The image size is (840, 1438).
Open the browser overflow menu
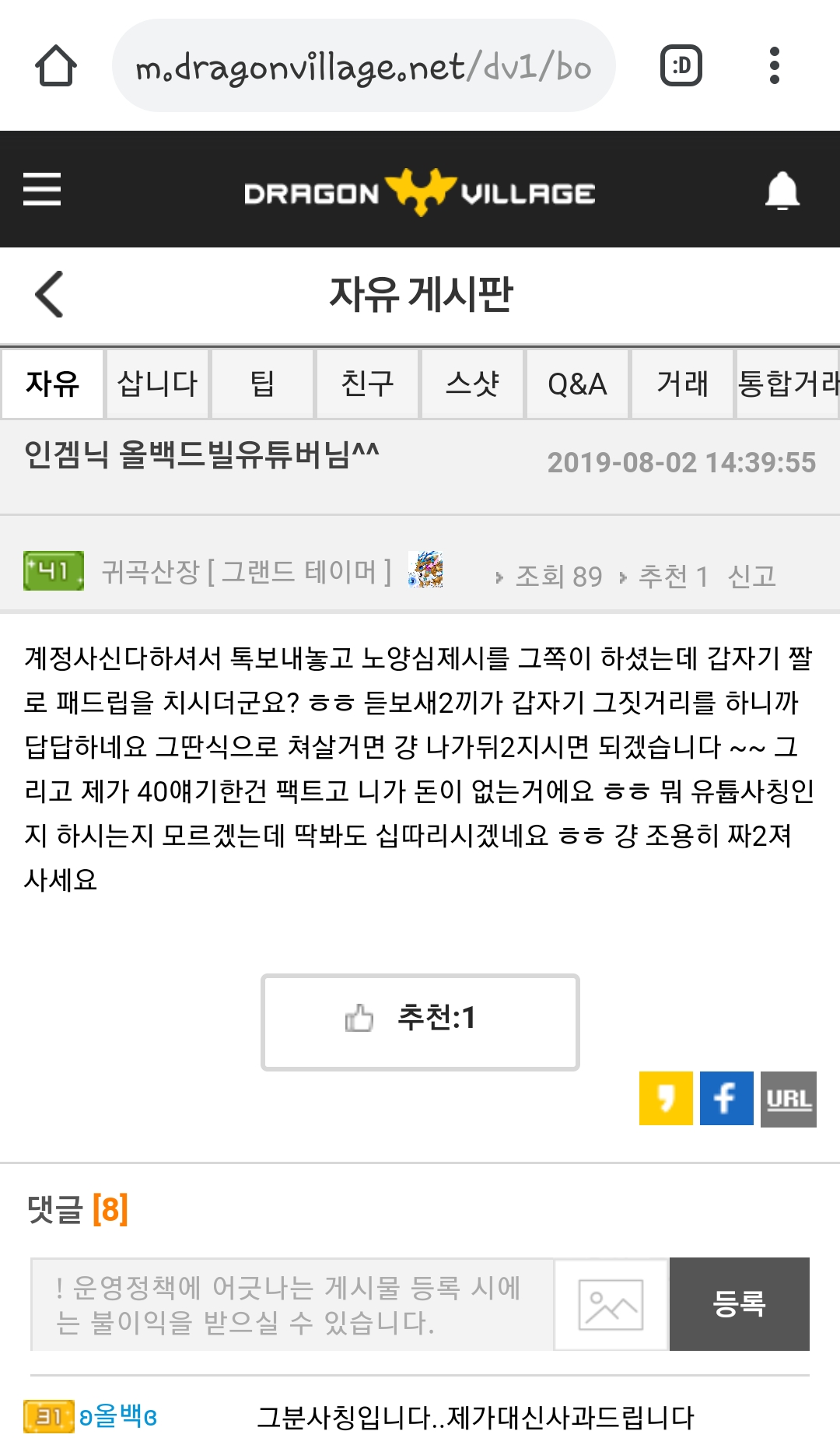click(774, 66)
